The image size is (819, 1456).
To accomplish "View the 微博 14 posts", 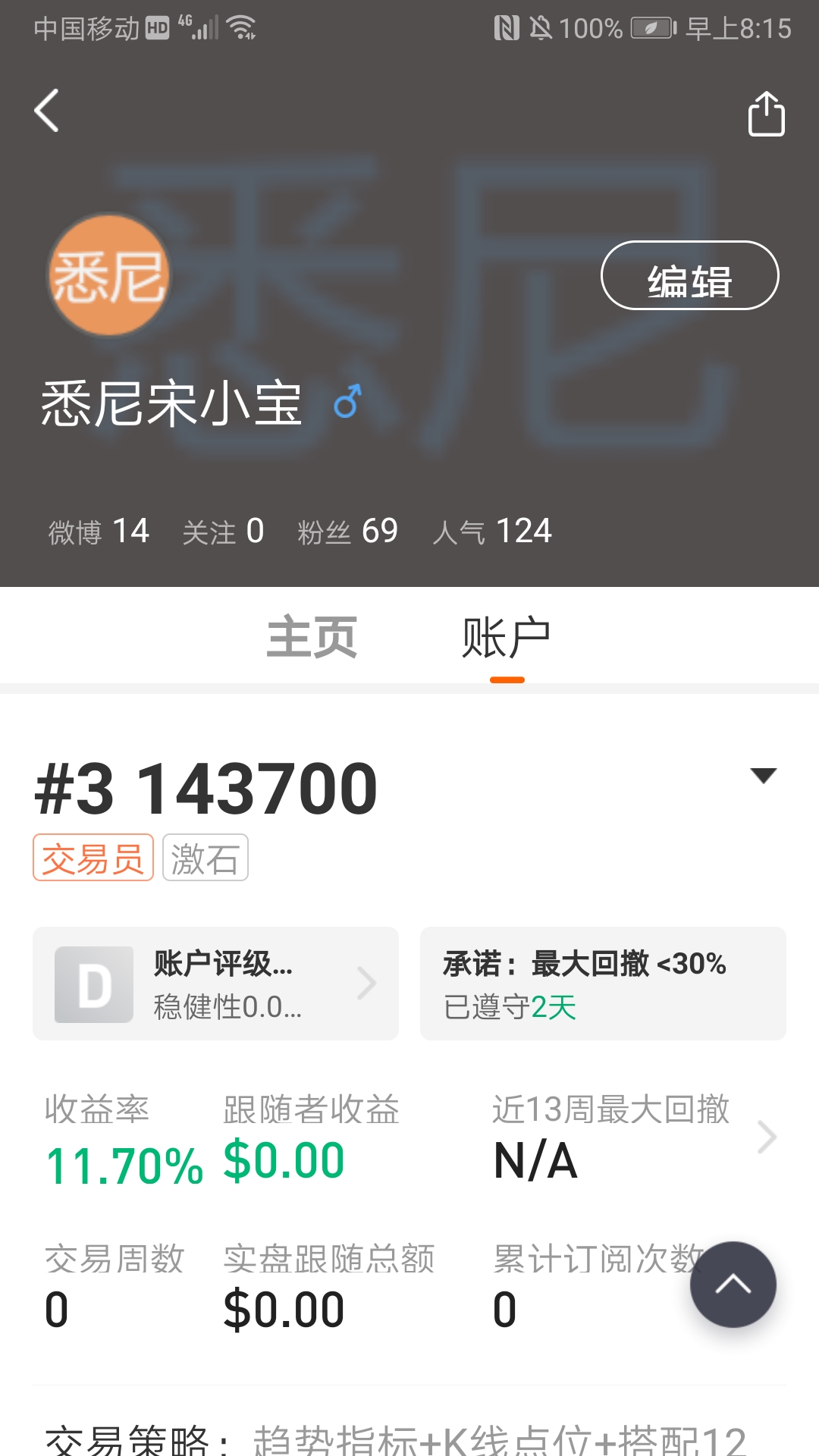I will [99, 532].
